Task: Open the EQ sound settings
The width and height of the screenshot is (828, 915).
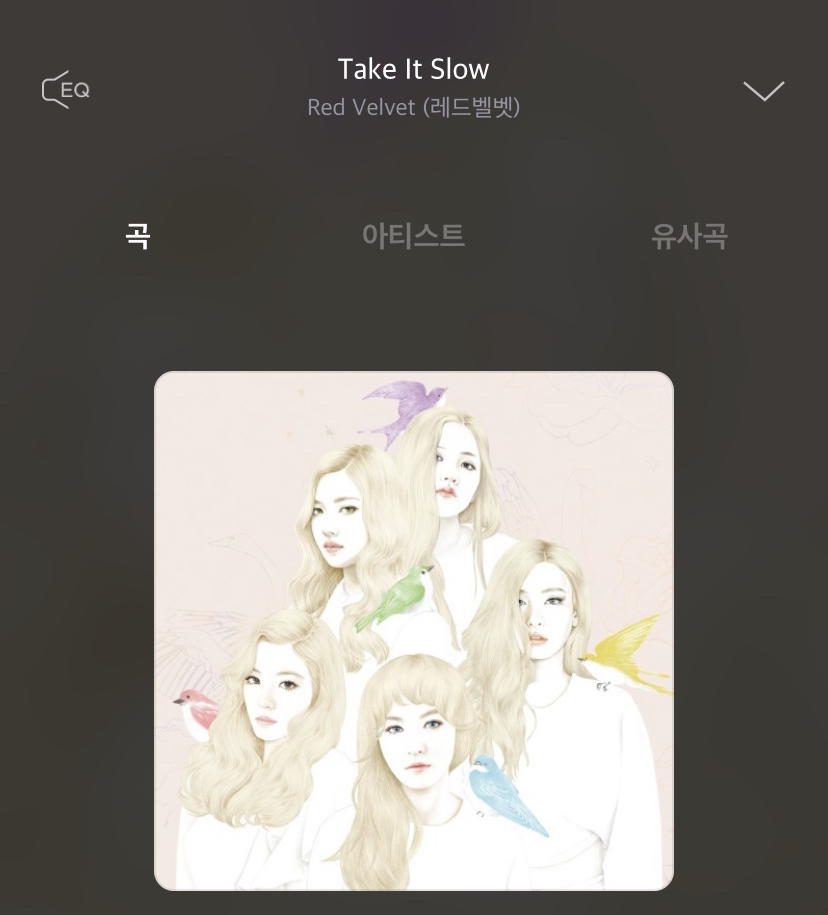Action: tap(66, 90)
